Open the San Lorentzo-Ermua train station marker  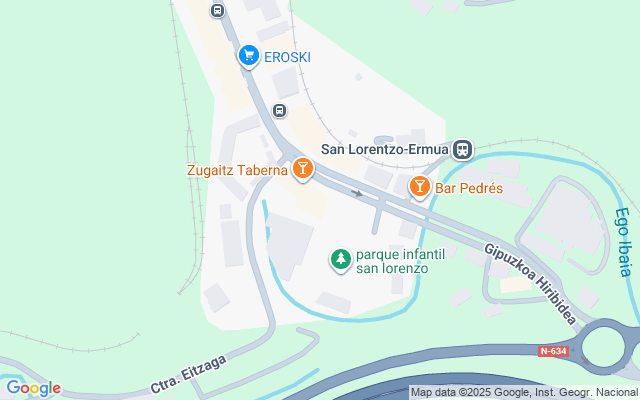coord(462,150)
